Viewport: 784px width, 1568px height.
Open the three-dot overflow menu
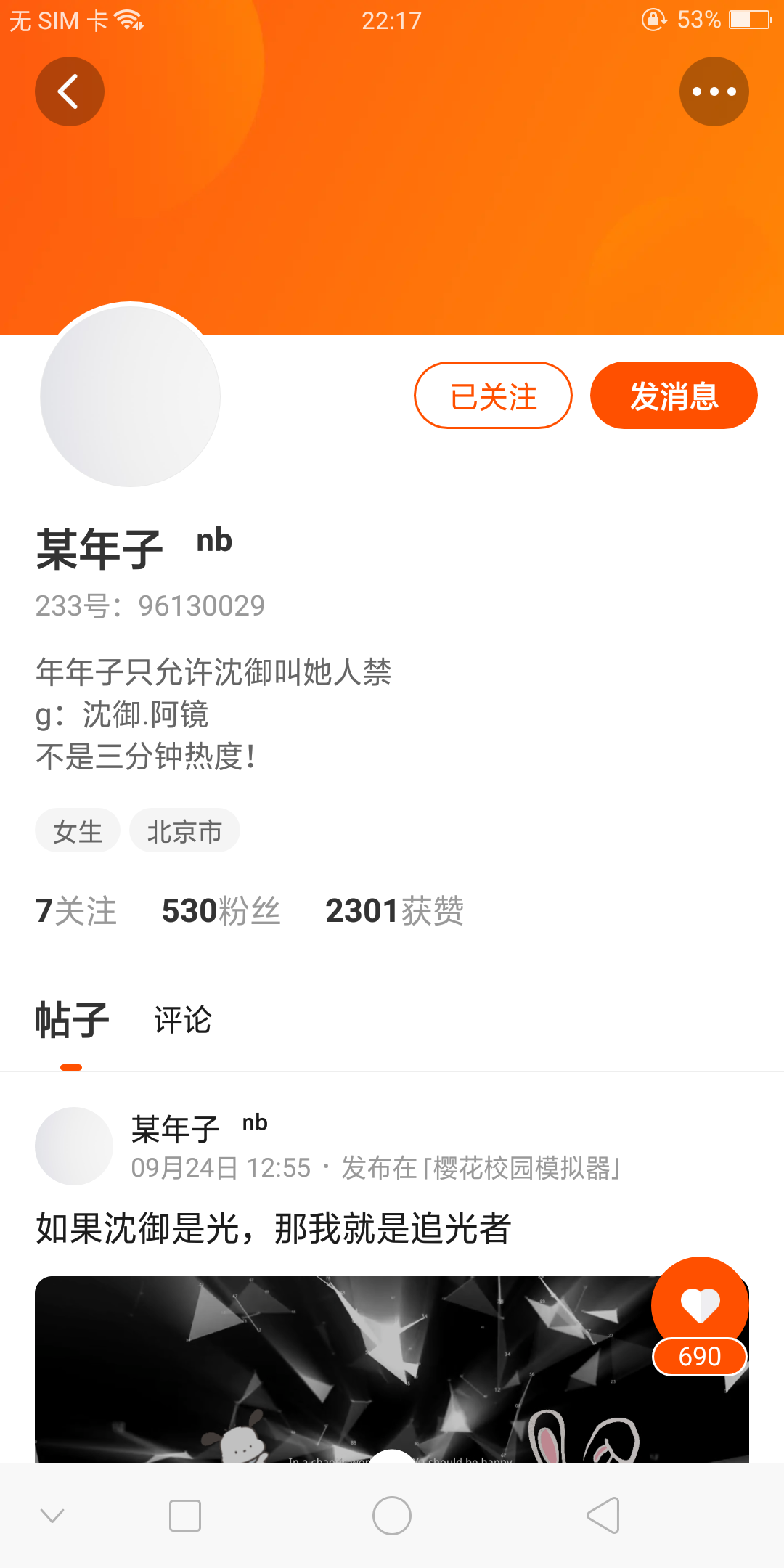pyautogui.click(x=714, y=91)
